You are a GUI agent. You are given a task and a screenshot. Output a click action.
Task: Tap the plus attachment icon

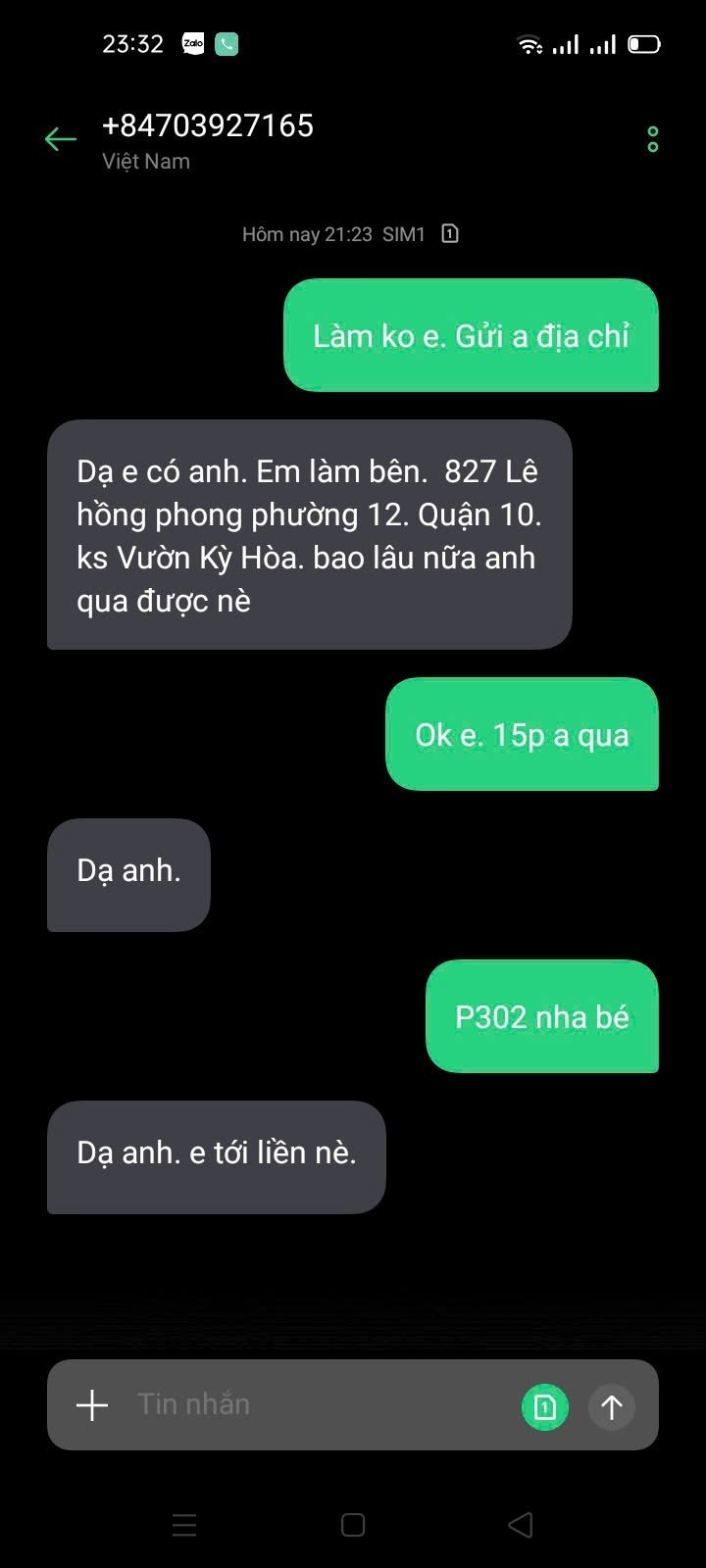(x=92, y=1405)
